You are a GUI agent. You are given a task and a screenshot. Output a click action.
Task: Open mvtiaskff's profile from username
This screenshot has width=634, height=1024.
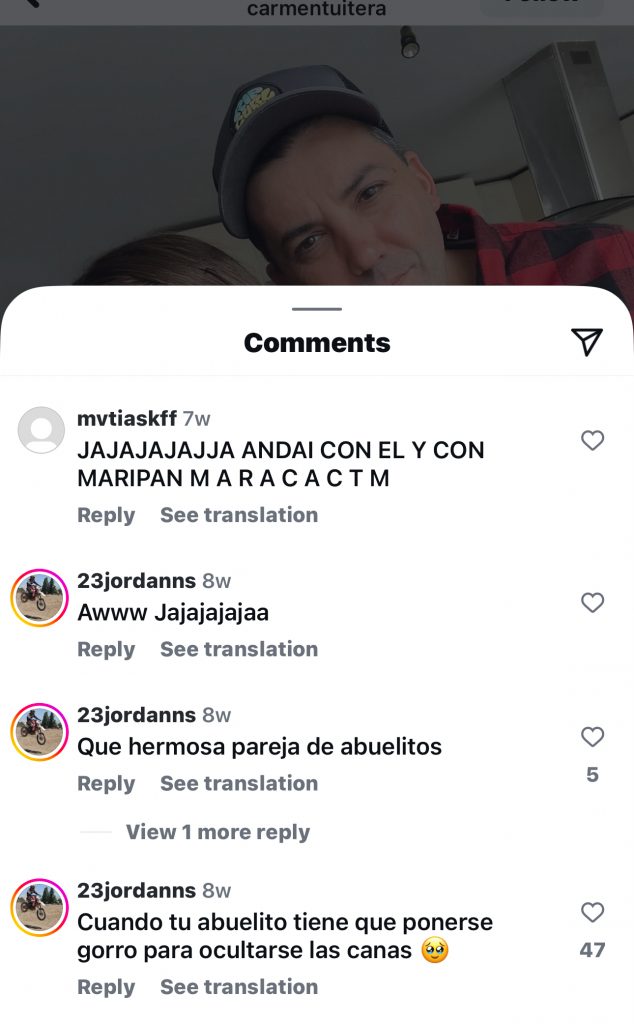click(127, 419)
